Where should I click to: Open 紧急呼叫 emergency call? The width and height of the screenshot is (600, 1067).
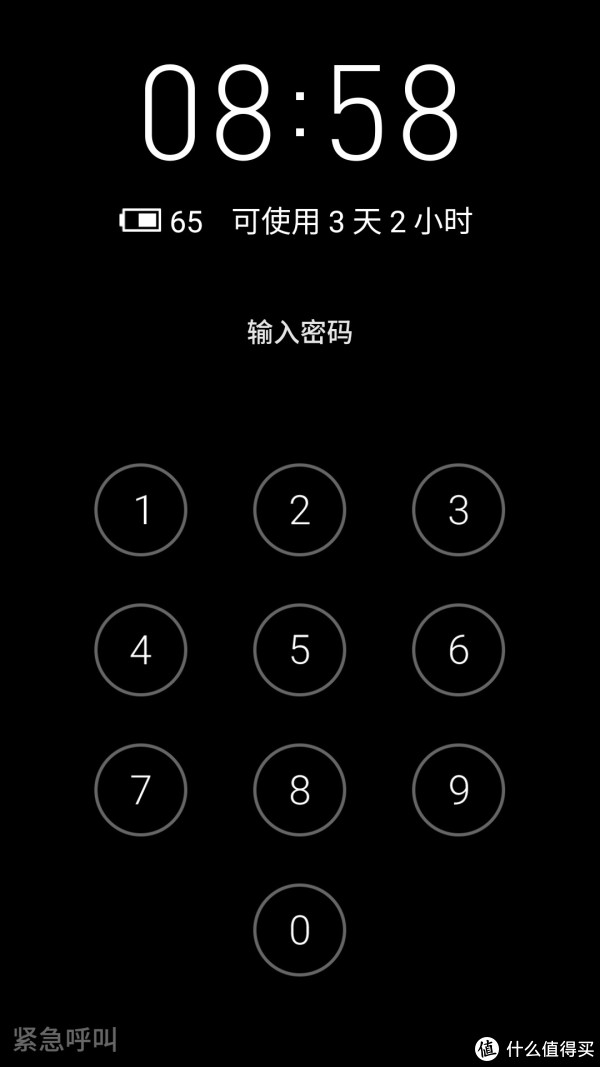tap(65, 1040)
